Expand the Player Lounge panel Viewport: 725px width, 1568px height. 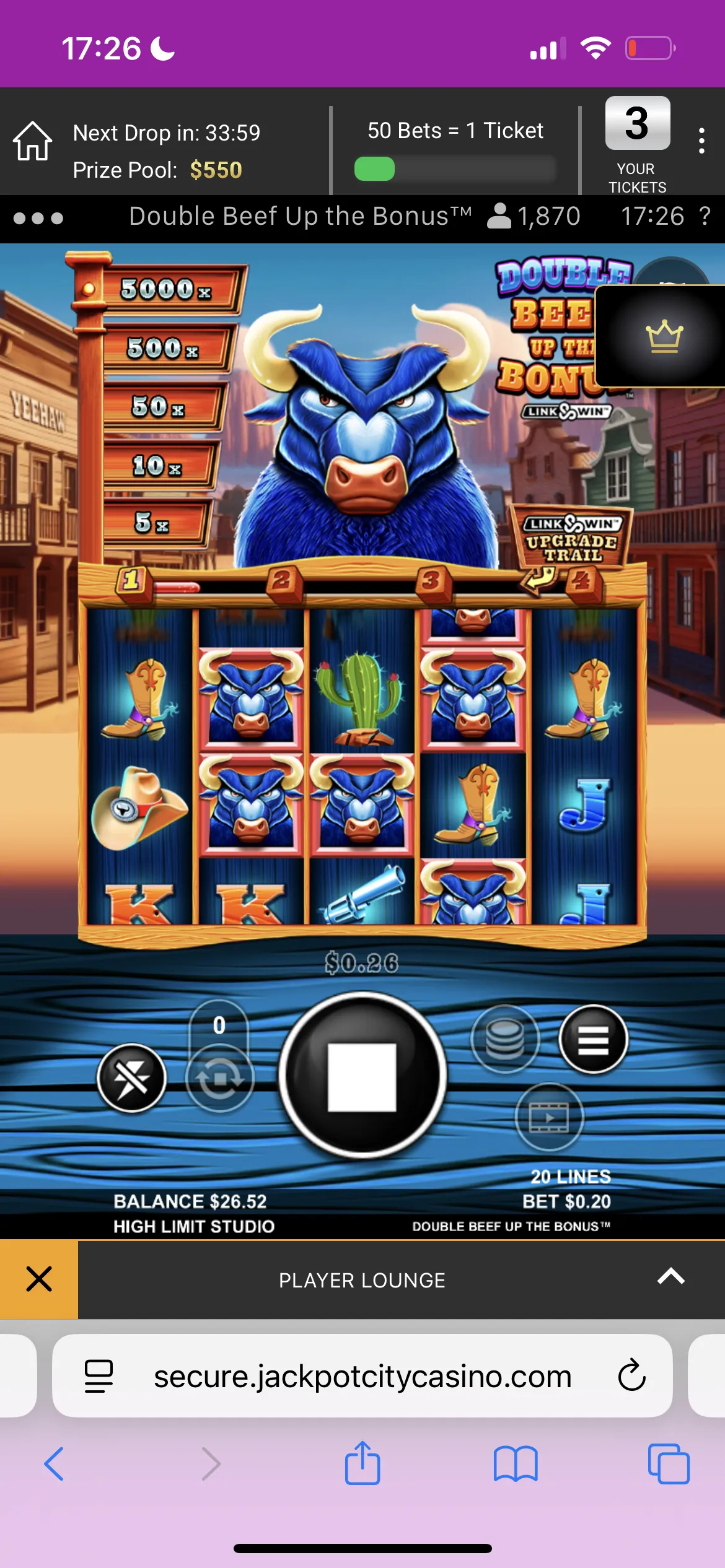(670, 1276)
